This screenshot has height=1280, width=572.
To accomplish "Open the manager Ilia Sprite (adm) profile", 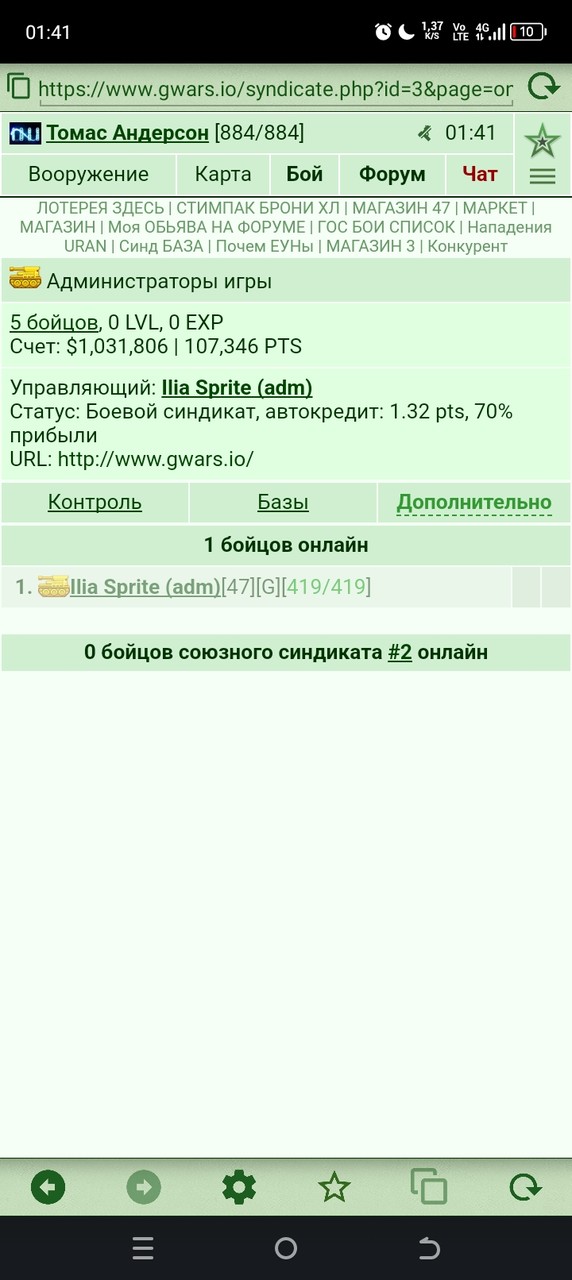I will point(237,388).
